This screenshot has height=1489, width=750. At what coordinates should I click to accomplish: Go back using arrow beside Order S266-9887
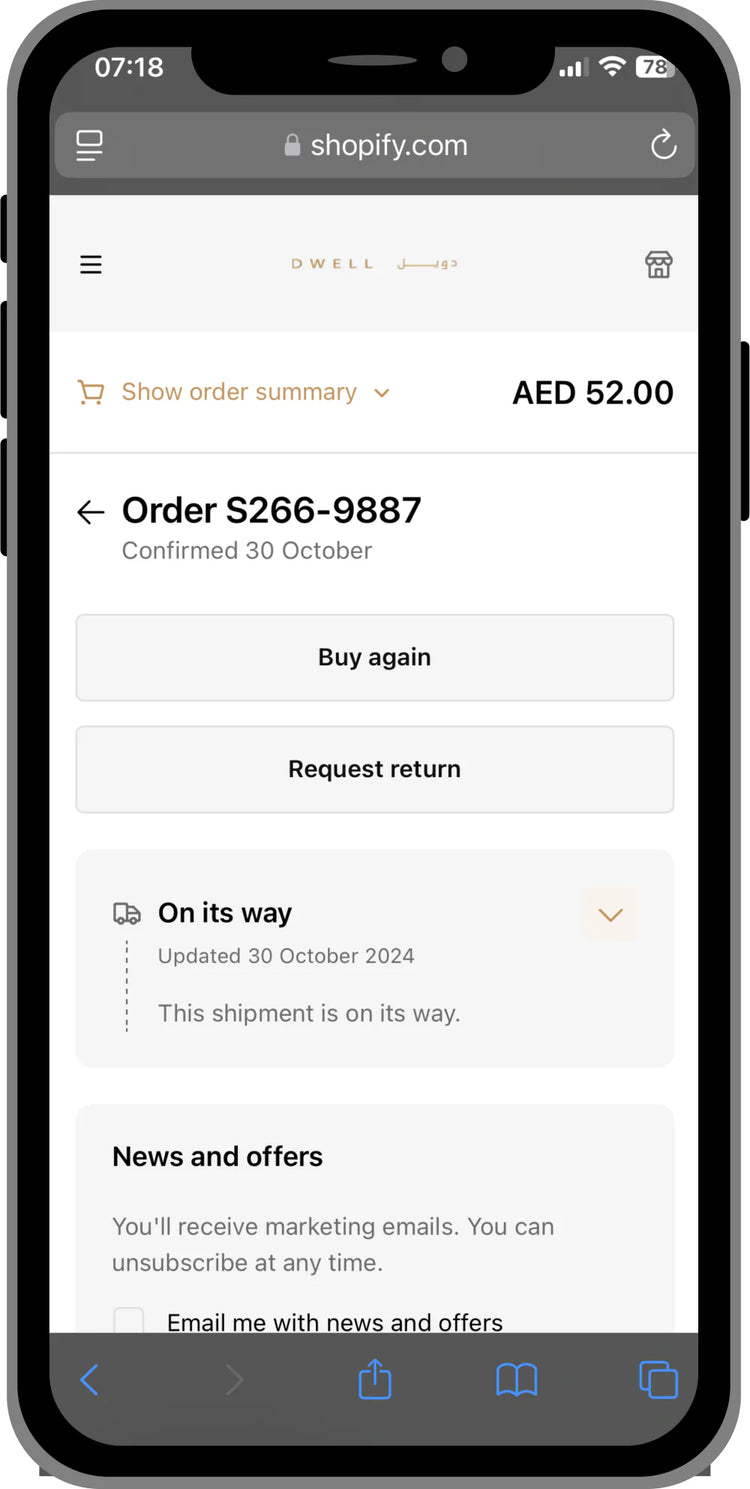coord(91,512)
